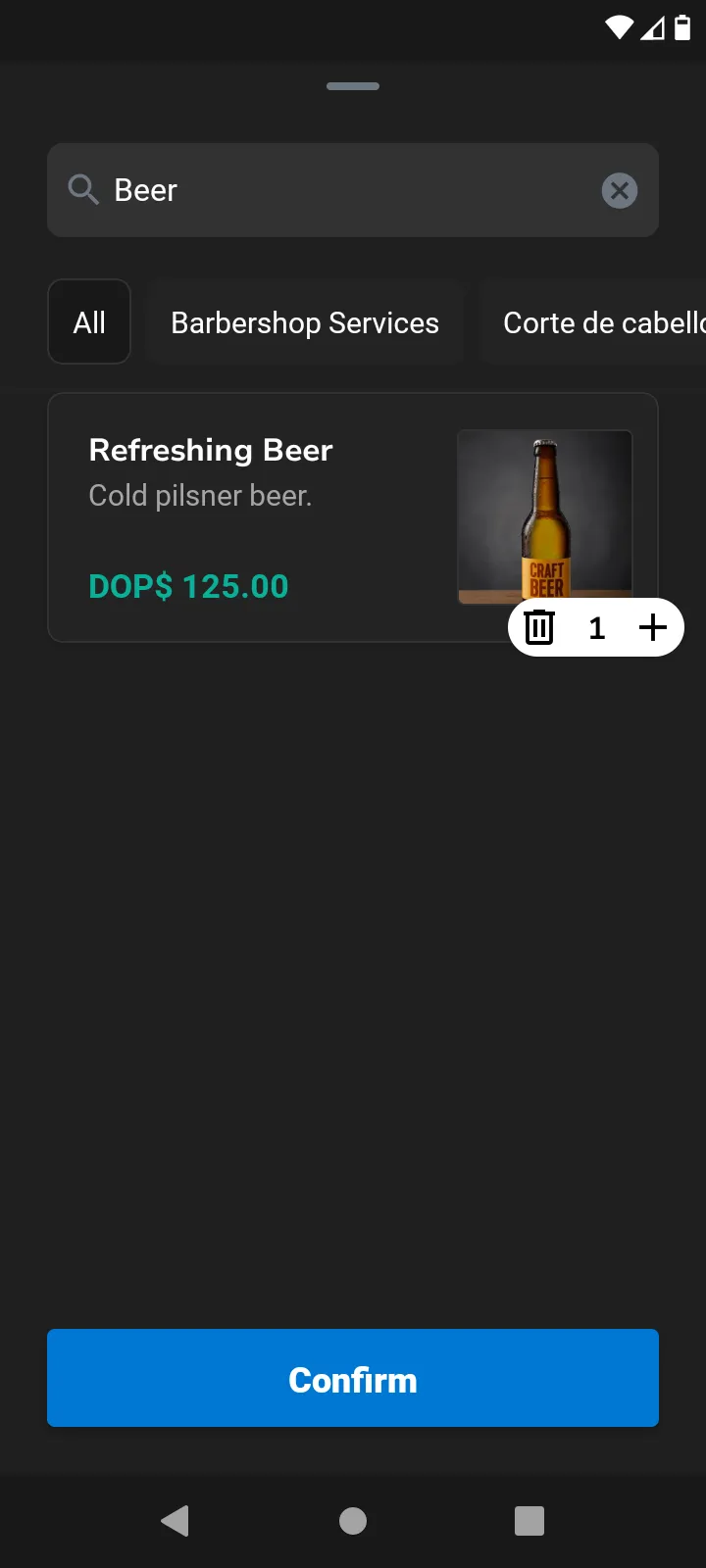Screen dimensions: 706x1568
Task: Go to the home screen
Action: pyautogui.click(x=353, y=1520)
